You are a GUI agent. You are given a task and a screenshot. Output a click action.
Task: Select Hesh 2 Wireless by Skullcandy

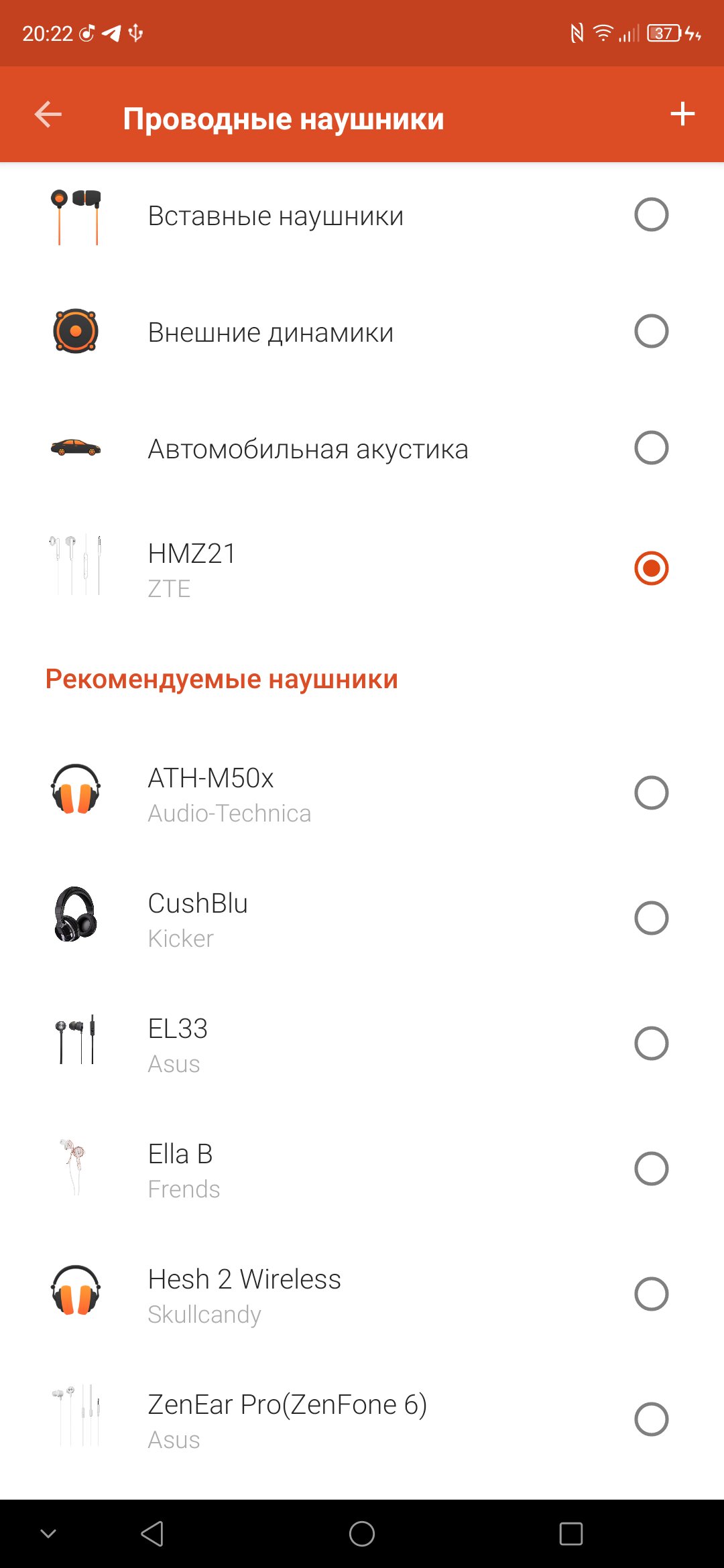point(362,1295)
